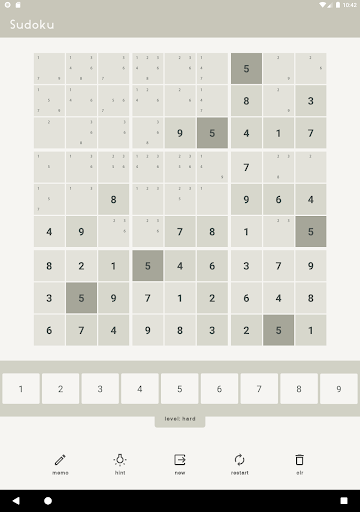
Task: Enter digit 5 from the number pad
Action: [180, 389]
